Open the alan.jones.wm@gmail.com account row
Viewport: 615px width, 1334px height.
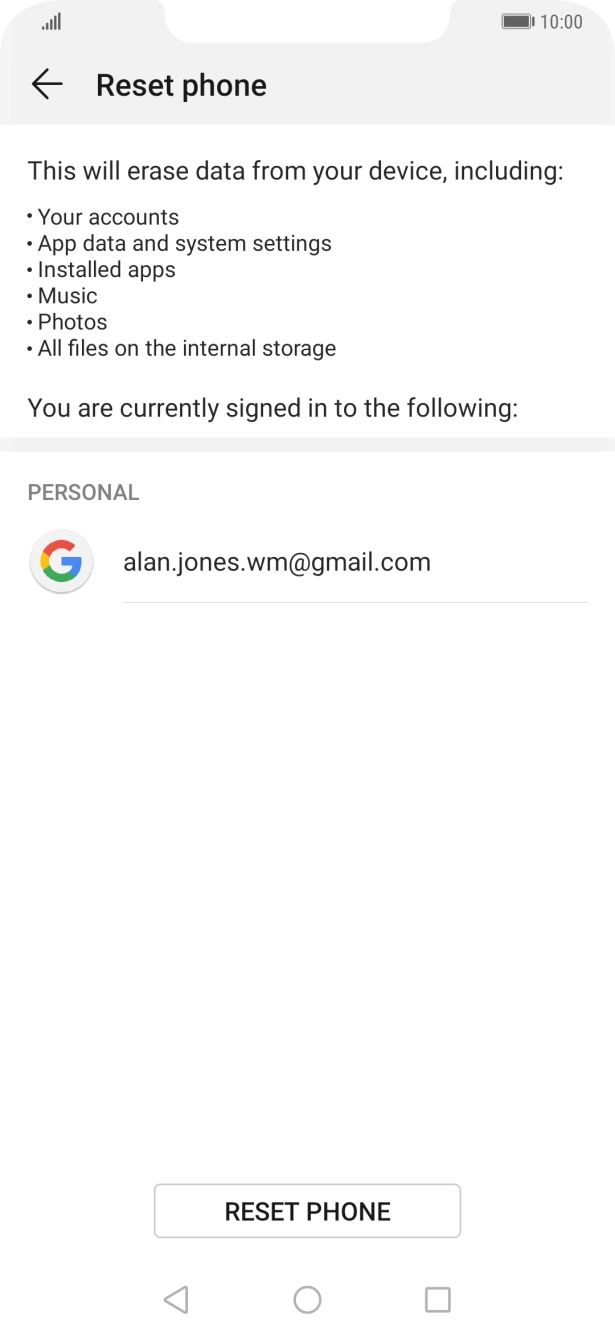[x=307, y=562]
